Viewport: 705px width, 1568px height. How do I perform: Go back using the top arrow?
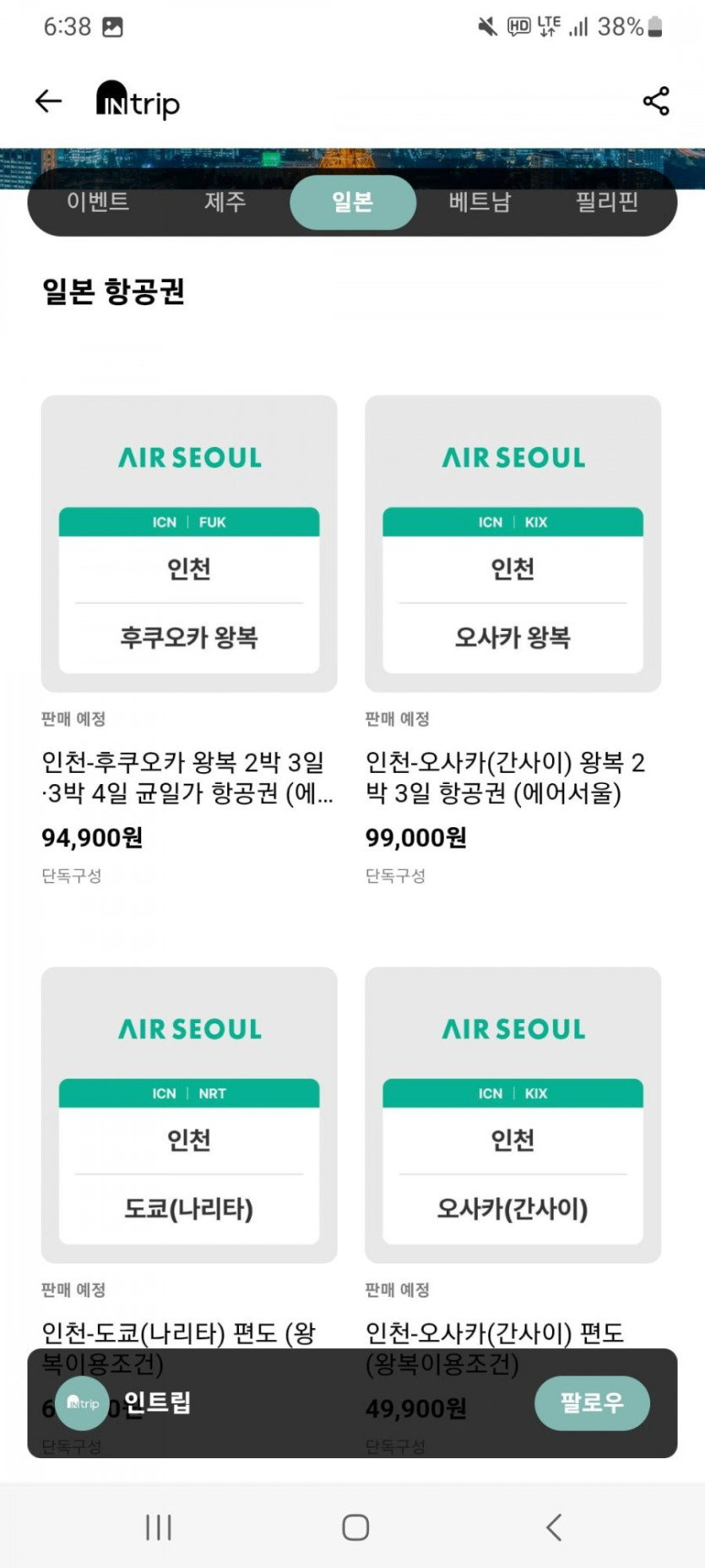click(x=48, y=101)
